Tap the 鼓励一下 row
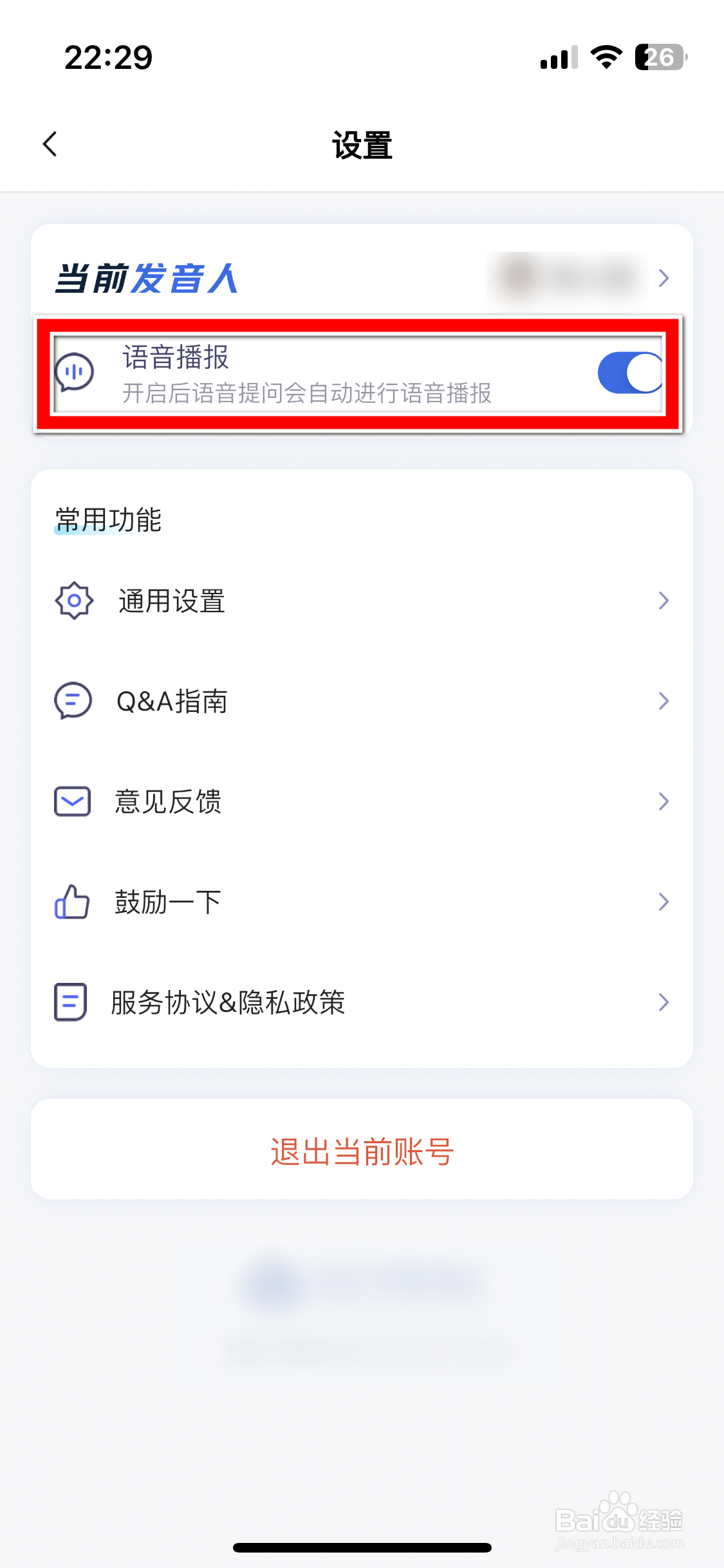This screenshot has width=724, height=1568. coord(362,902)
